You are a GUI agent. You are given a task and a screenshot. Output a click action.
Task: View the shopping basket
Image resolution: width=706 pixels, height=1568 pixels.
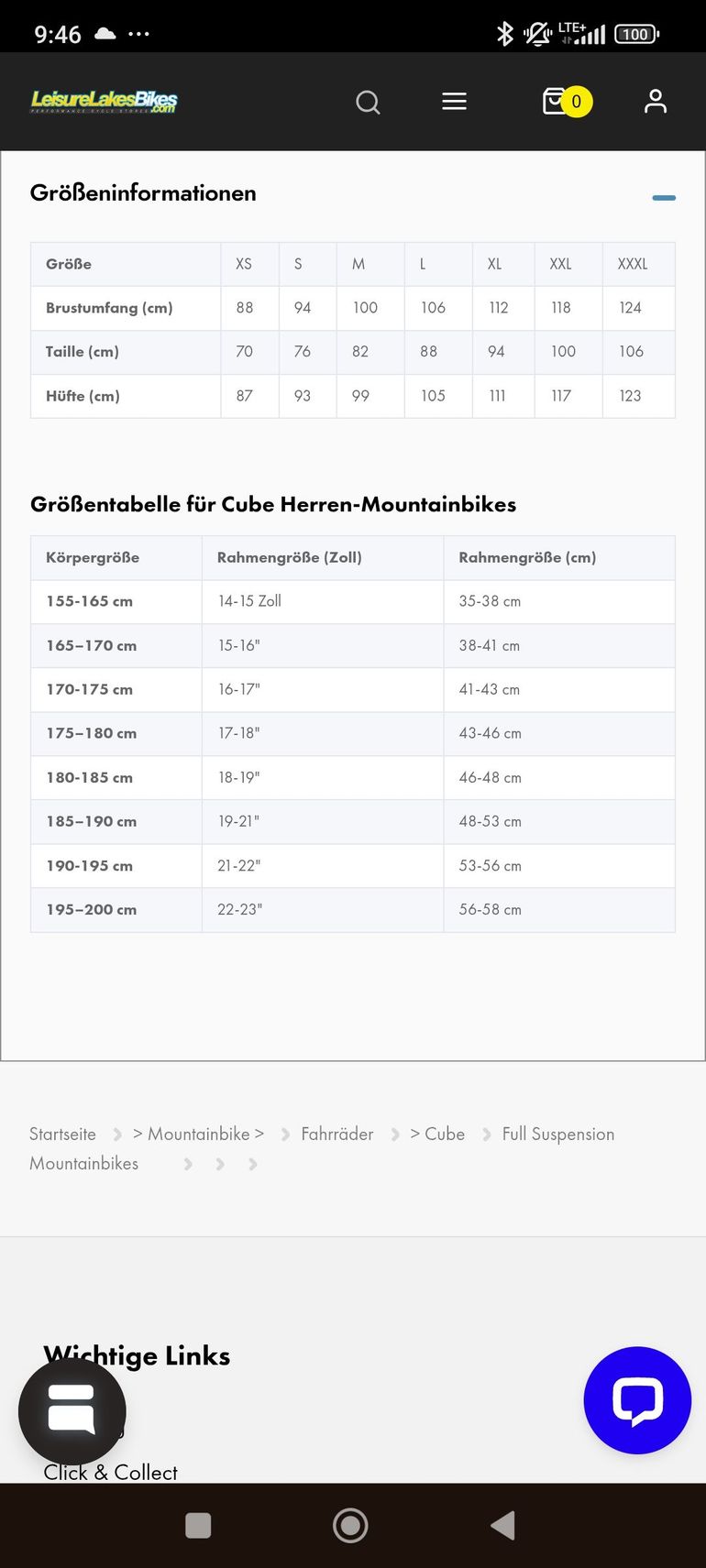(567, 101)
